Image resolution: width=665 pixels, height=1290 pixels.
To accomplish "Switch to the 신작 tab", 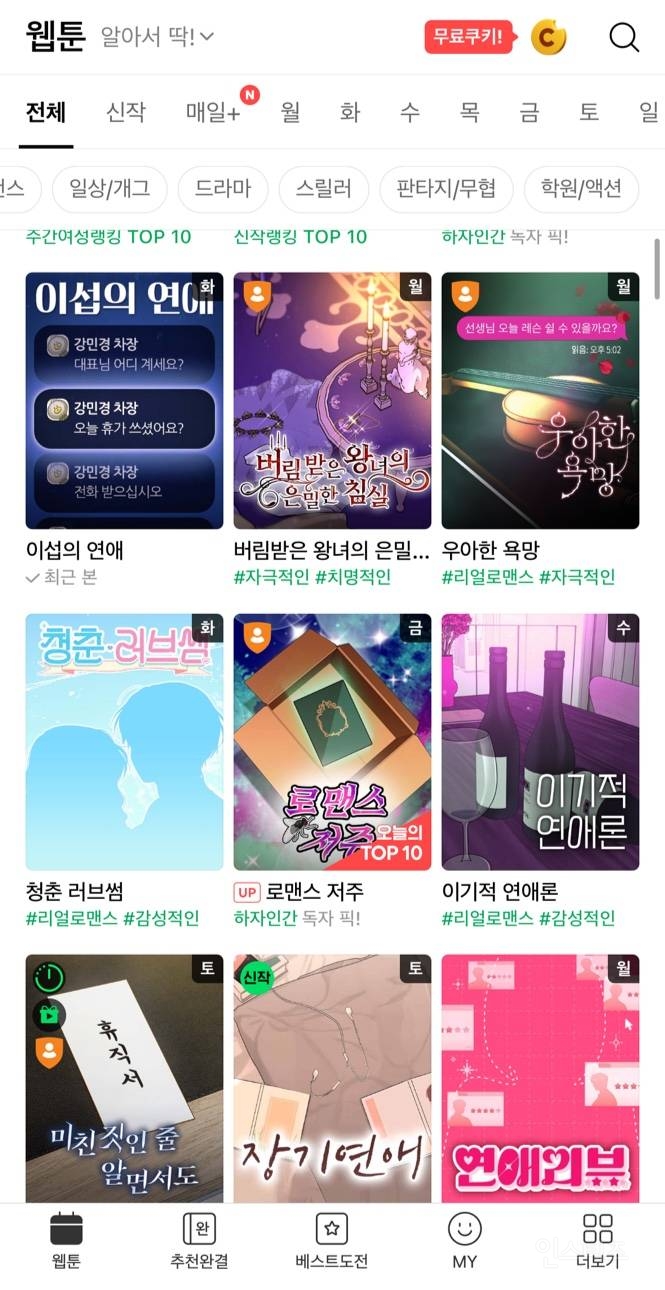I will point(126,112).
